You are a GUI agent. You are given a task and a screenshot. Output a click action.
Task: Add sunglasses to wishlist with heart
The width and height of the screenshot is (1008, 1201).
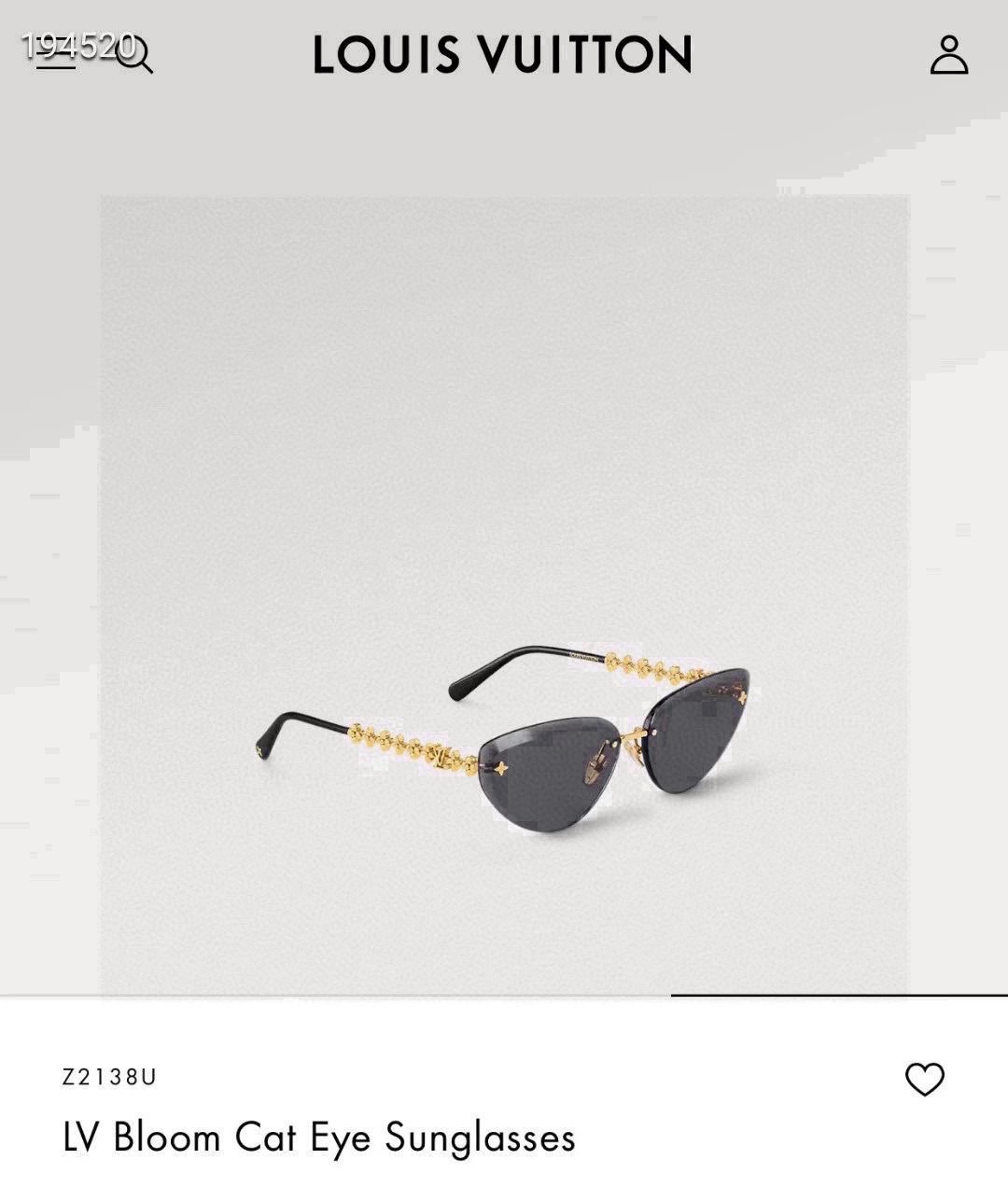(925, 1080)
